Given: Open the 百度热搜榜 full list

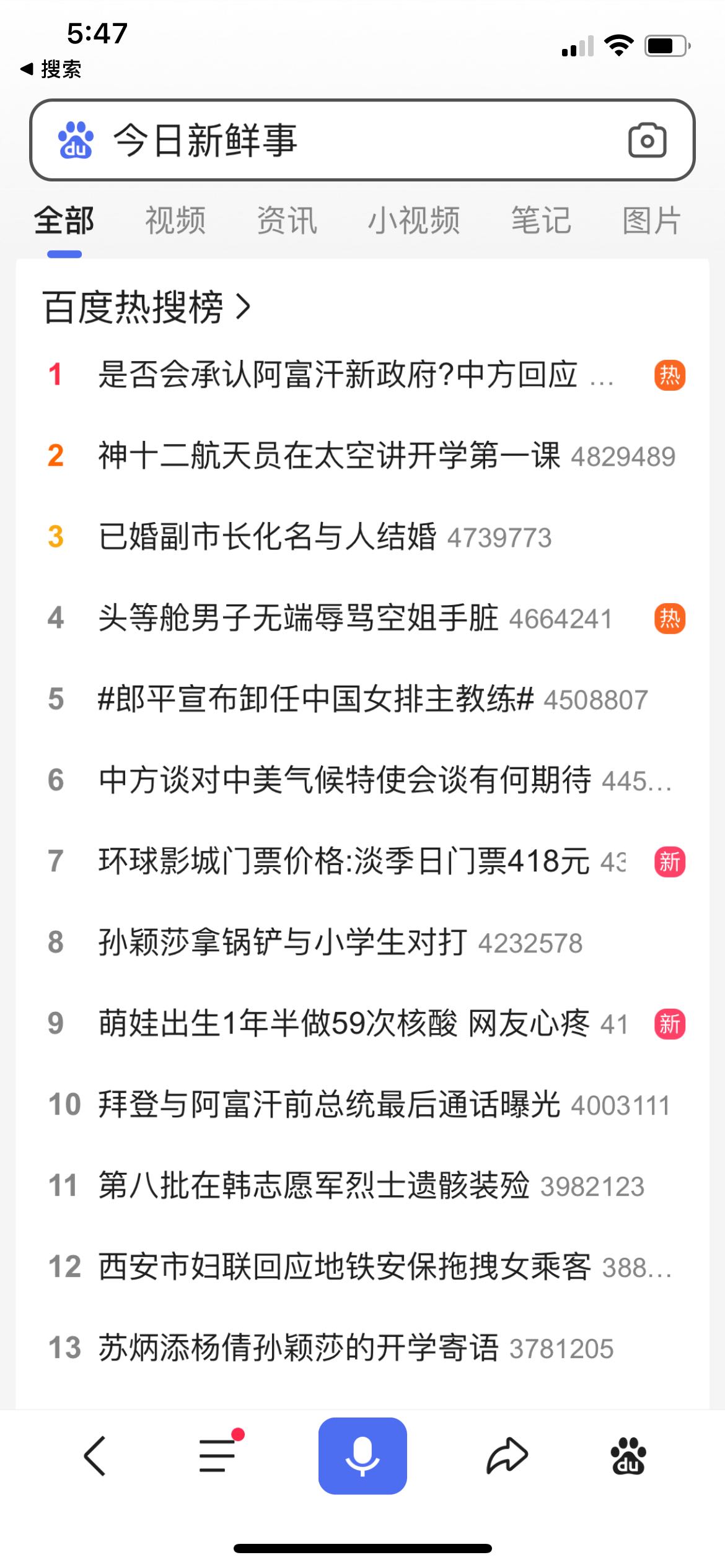Looking at the screenshot, I should (147, 307).
